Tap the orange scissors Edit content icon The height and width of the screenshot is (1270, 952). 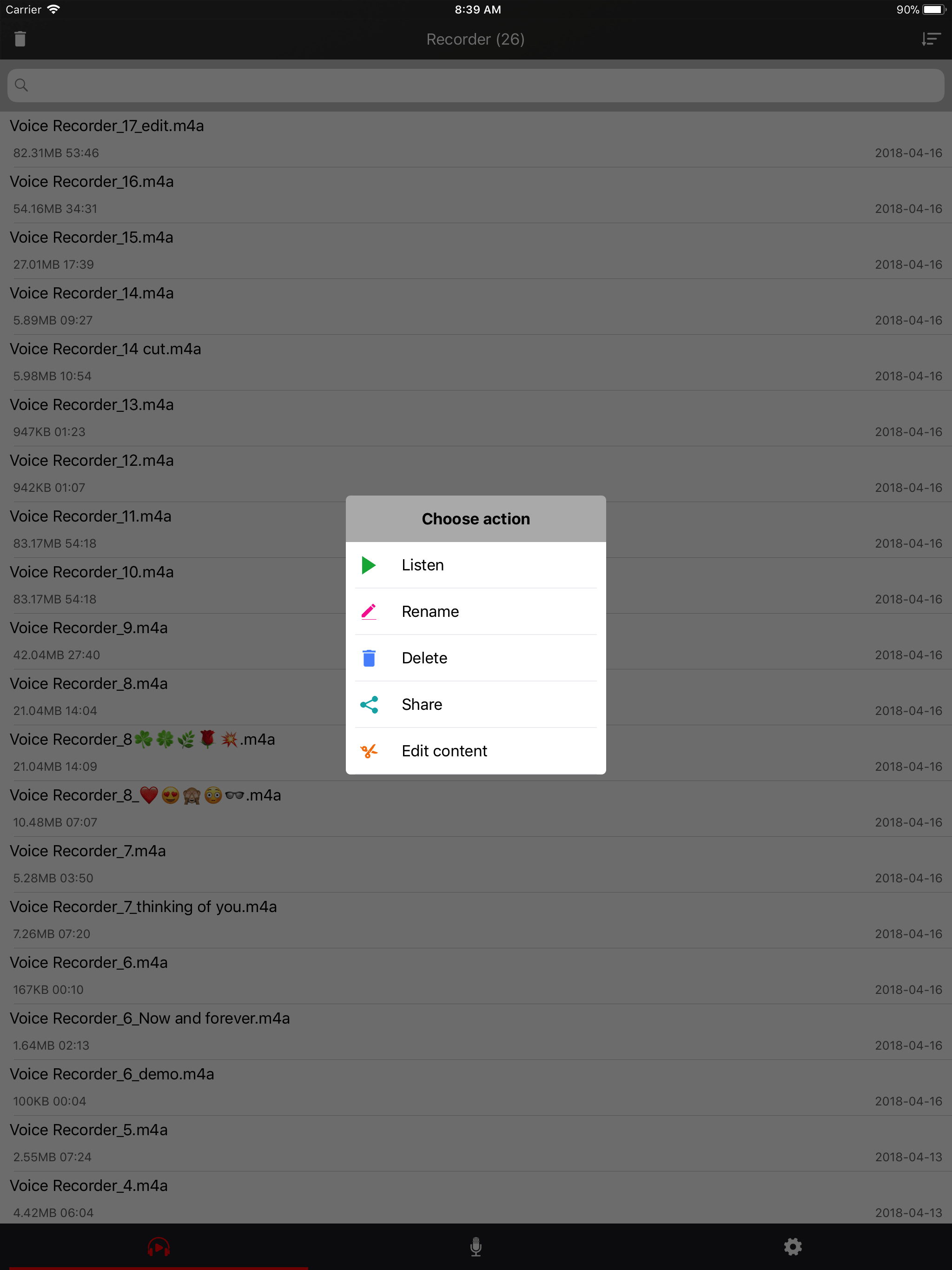click(369, 751)
